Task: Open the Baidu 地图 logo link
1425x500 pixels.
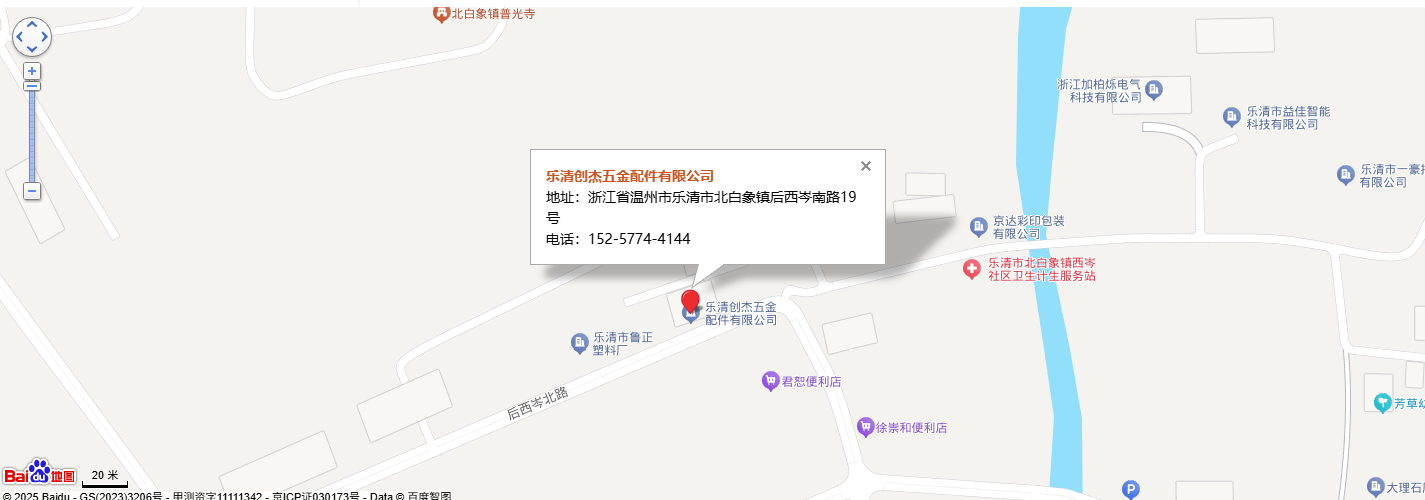Action: click(x=40, y=473)
